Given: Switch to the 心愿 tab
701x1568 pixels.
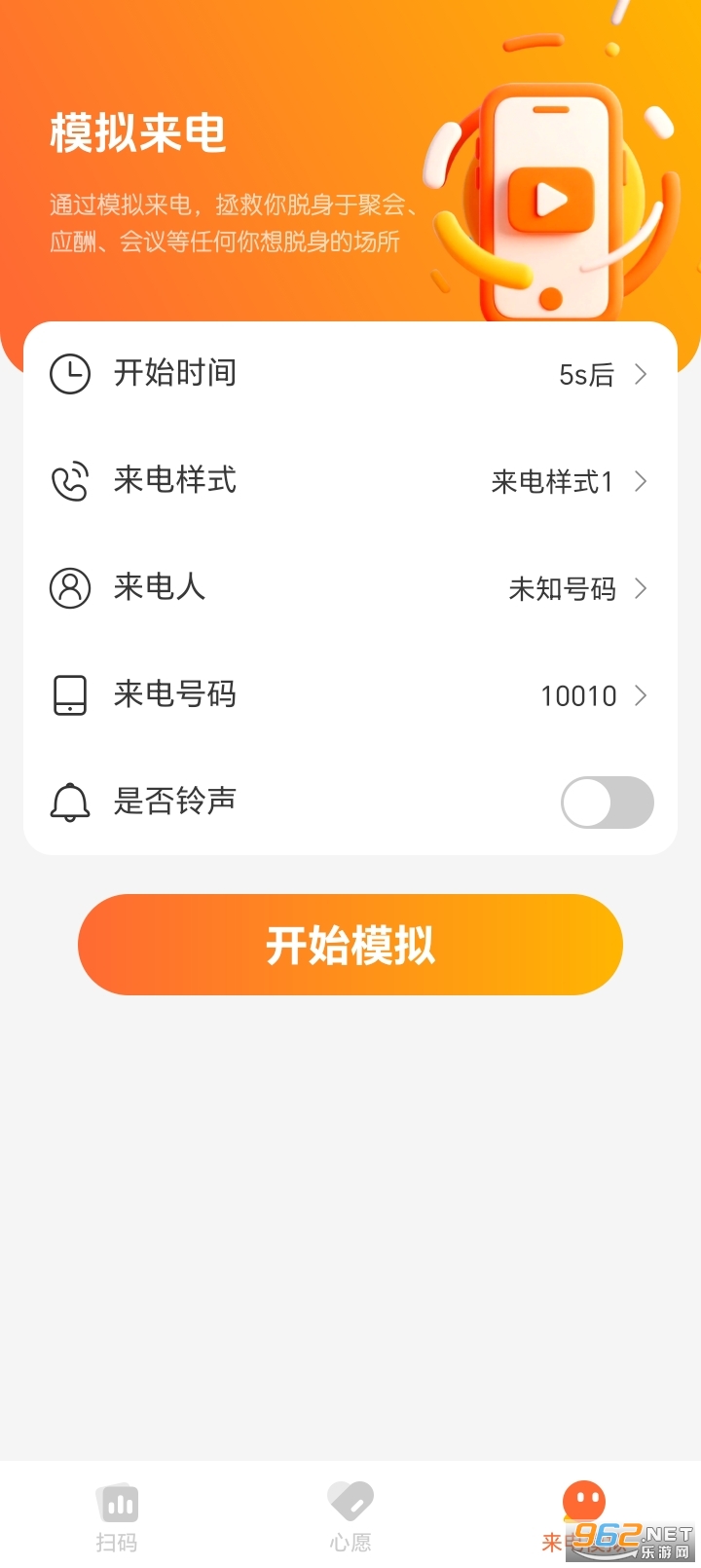Looking at the screenshot, I should 350,1516.
